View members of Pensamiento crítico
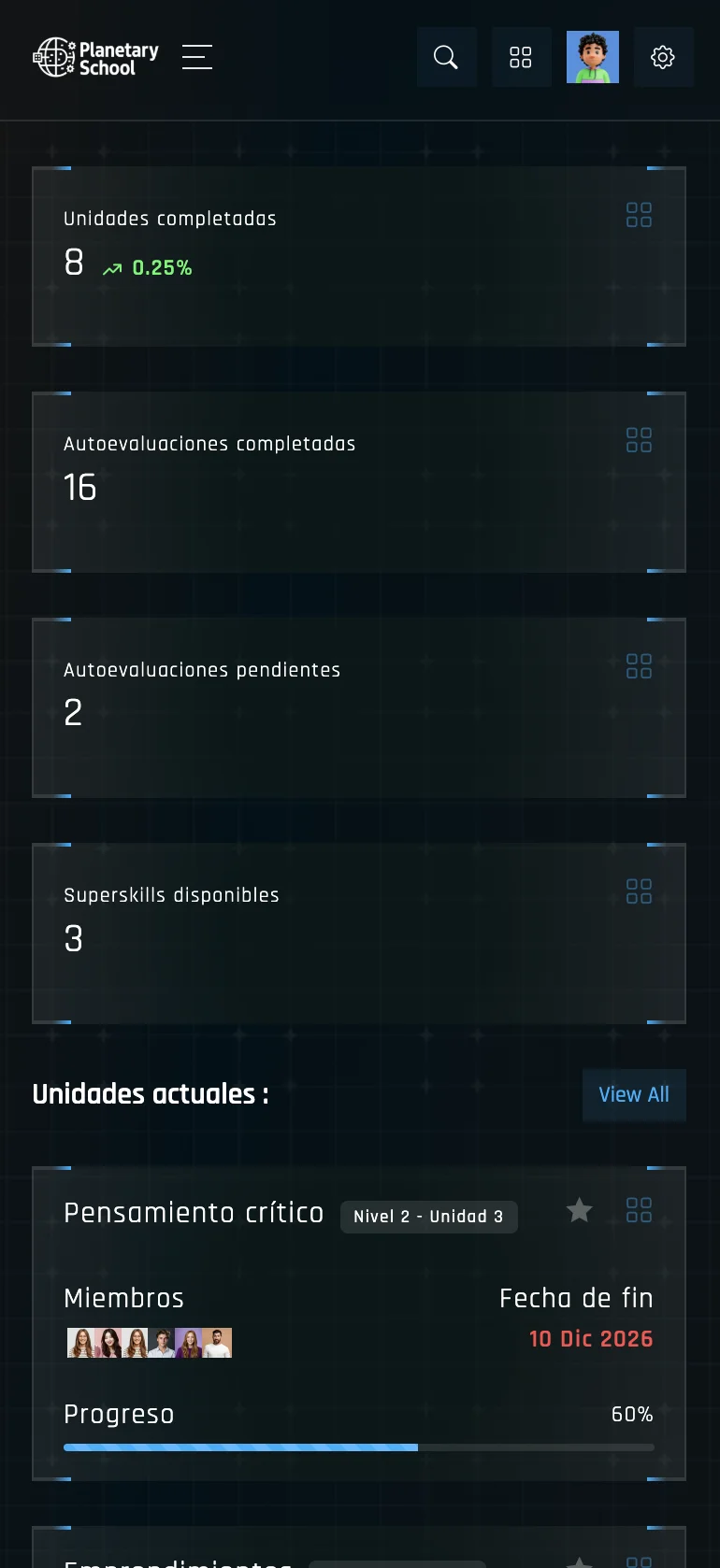Viewport: 720px width, 1568px height. pos(150,1343)
